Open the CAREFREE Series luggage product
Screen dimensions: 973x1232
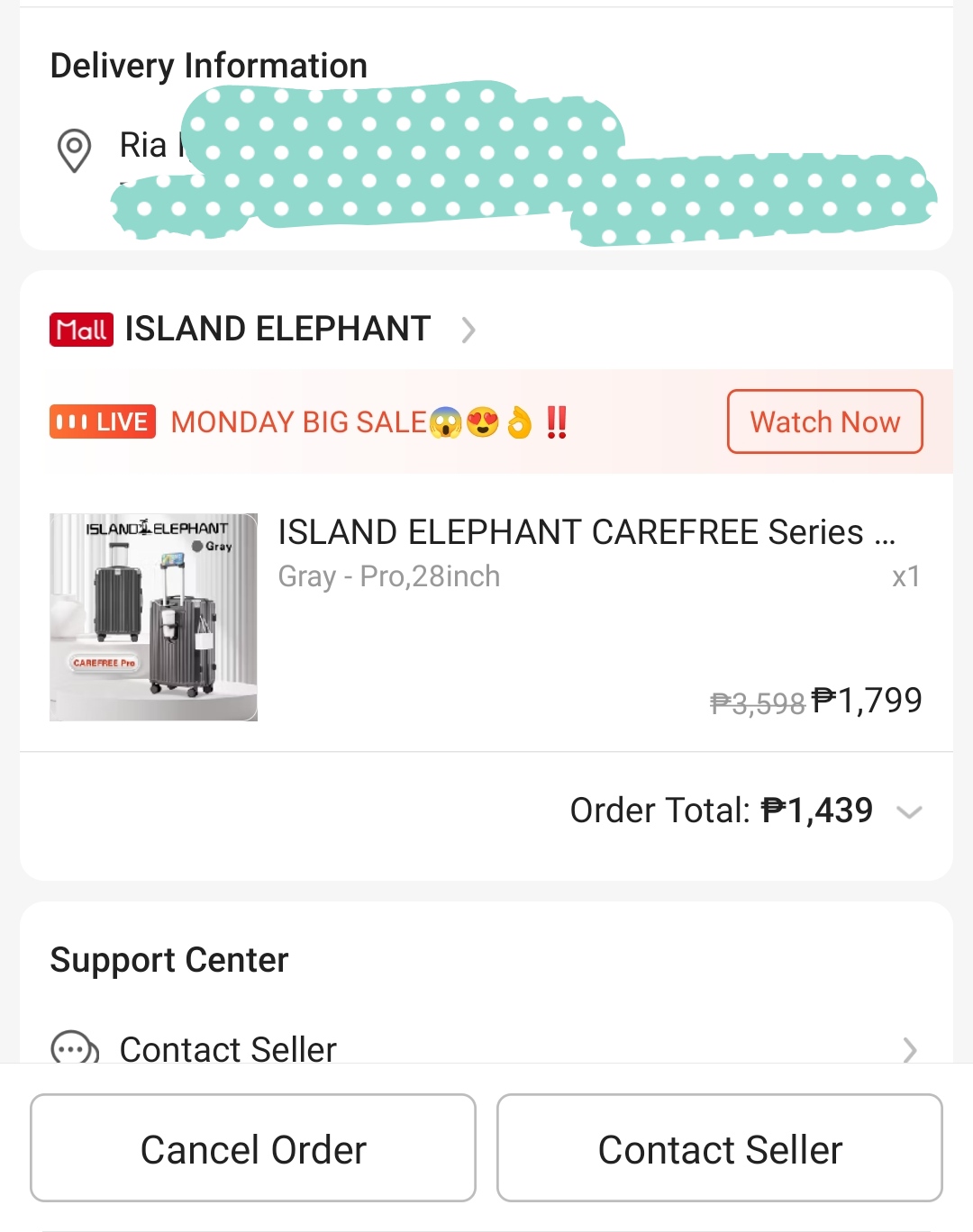[586, 533]
